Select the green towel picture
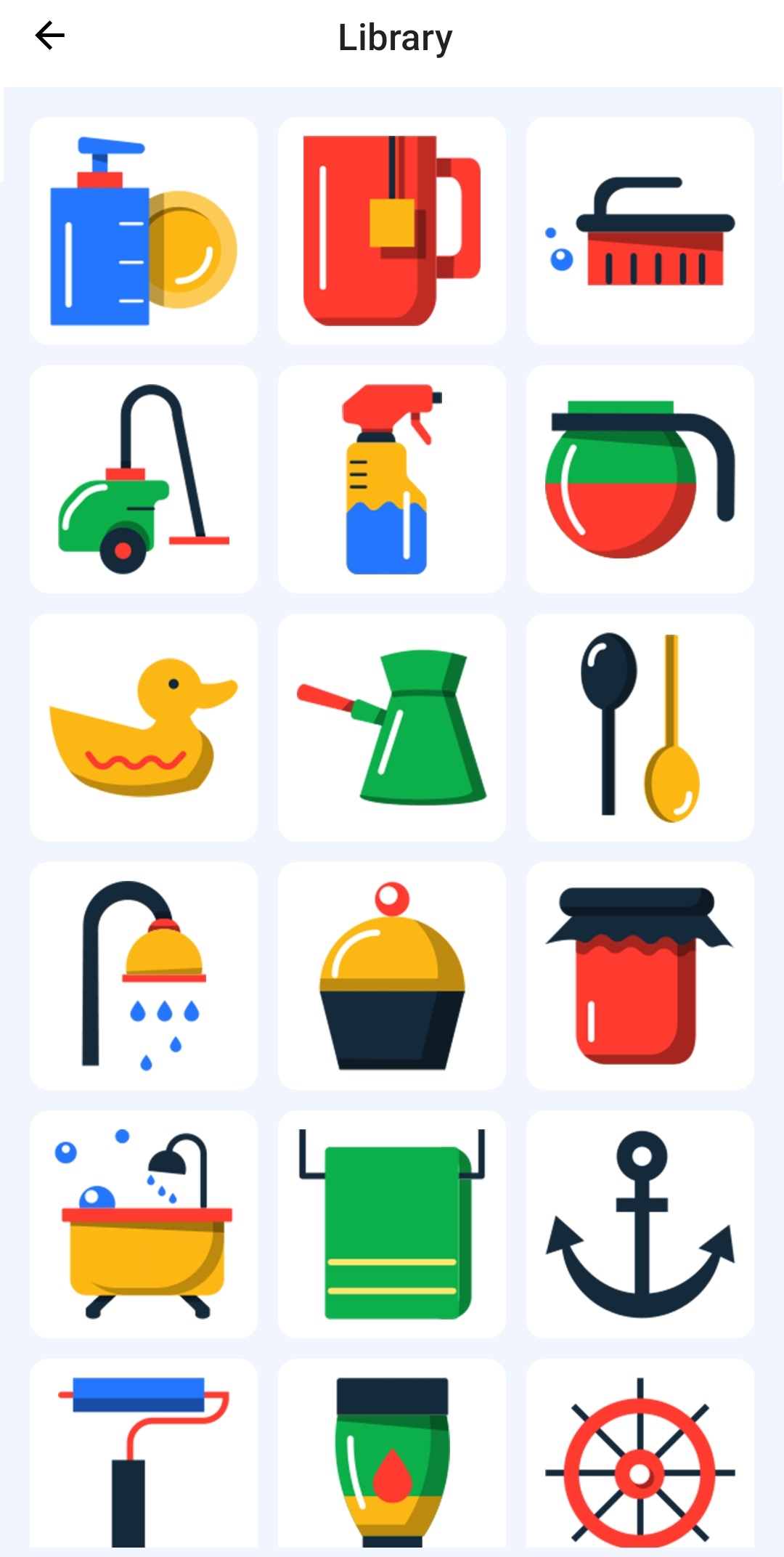784x1557 pixels. pos(392,1224)
